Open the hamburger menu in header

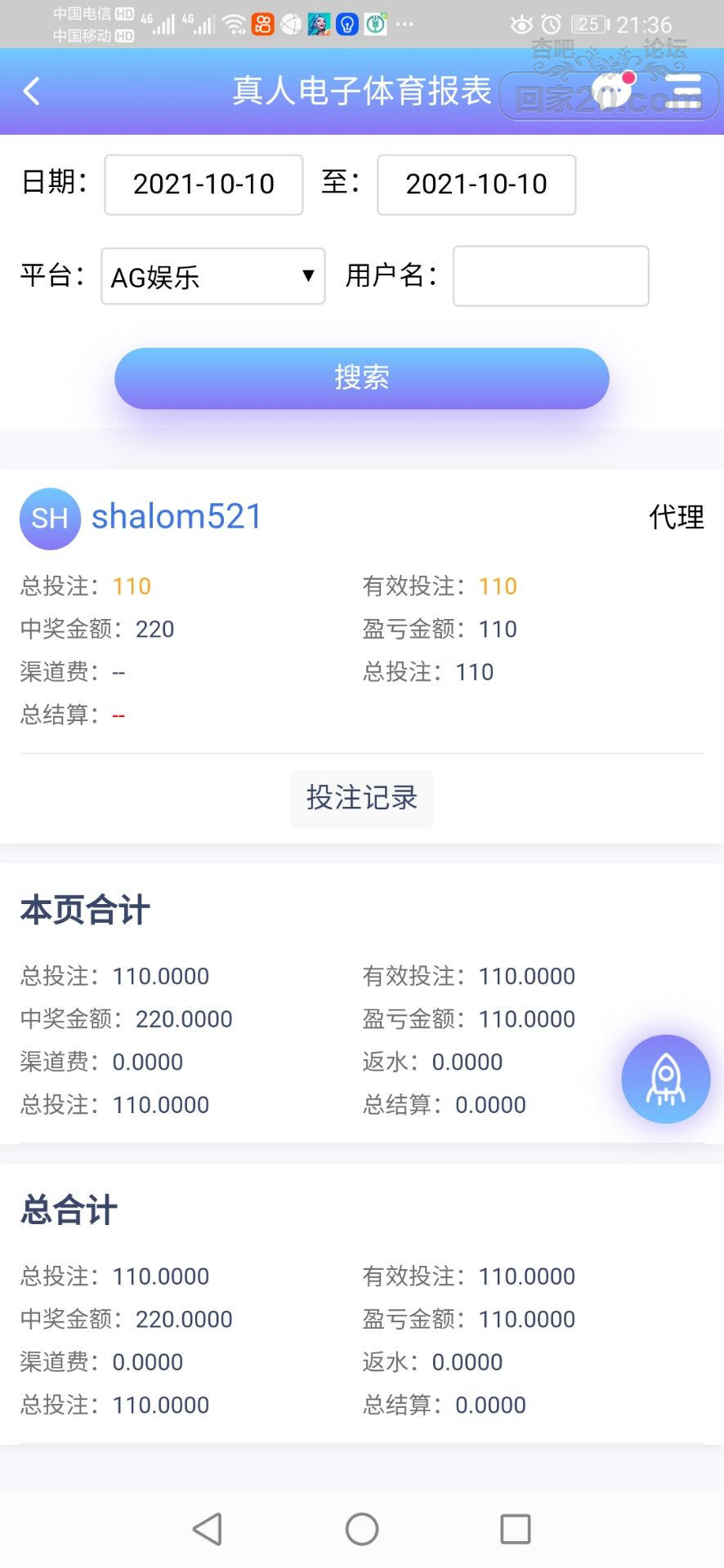(683, 91)
